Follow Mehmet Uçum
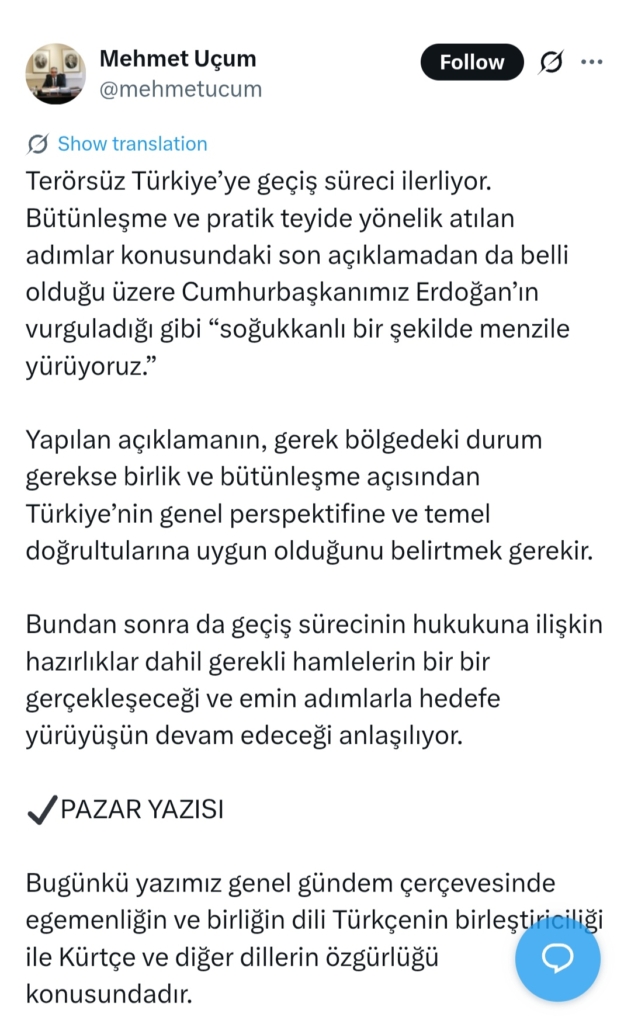 click(471, 62)
